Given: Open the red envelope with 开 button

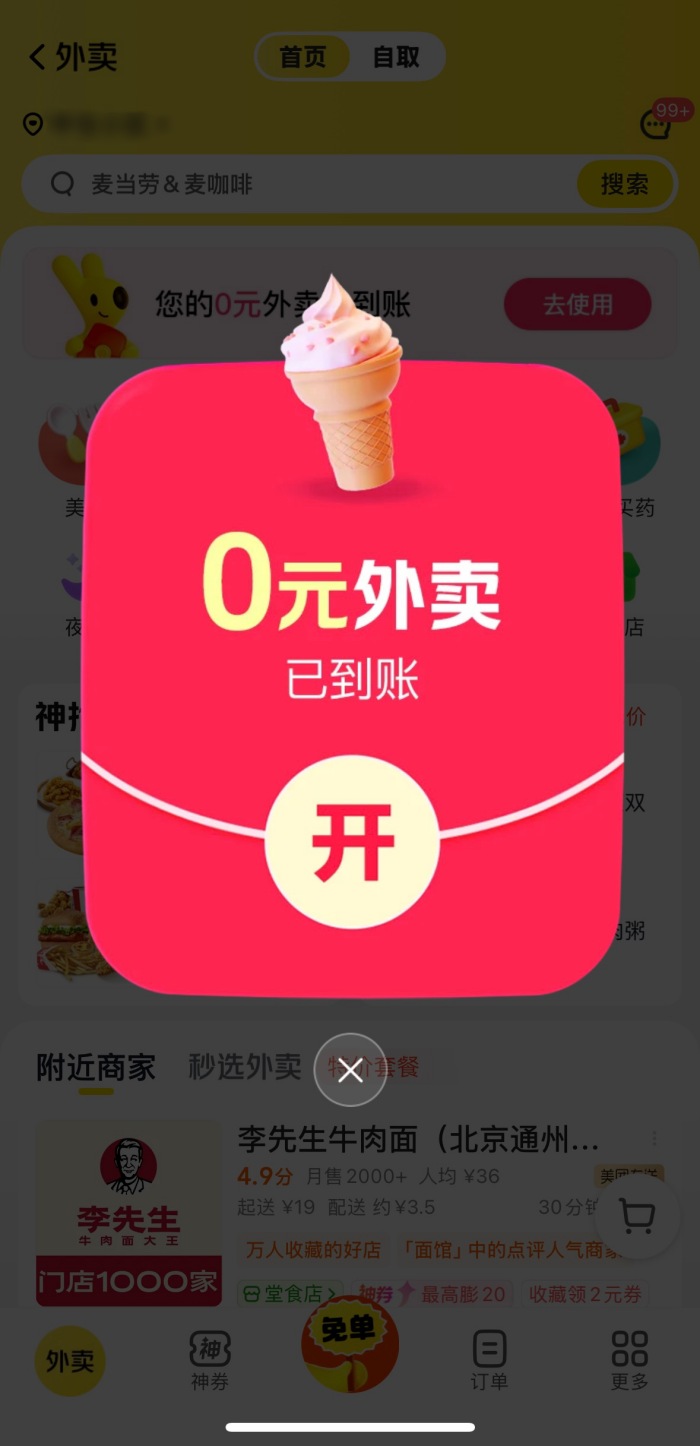Looking at the screenshot, I should coord(352,842).
